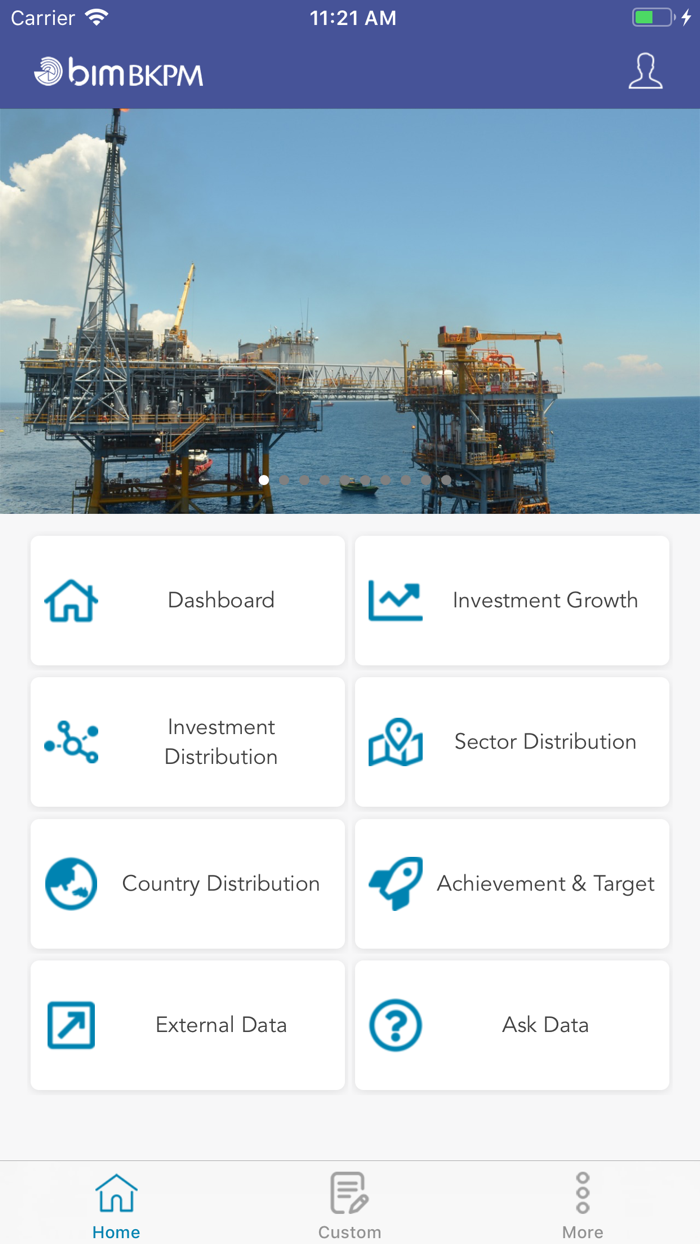This screenshot has height=1244, width=700.
Task: Open the Dashboard tile
Action: 188,600
